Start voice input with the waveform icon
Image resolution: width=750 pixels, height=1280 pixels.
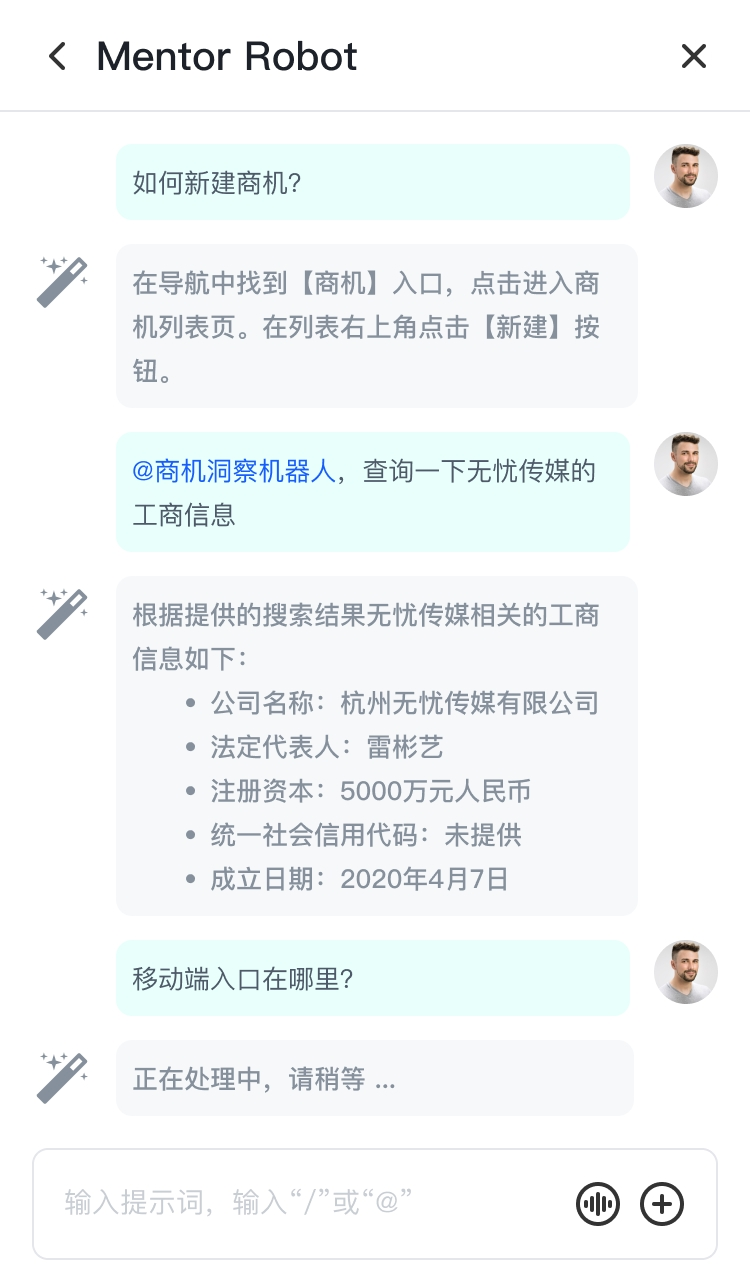click(x=597, y=1203)
